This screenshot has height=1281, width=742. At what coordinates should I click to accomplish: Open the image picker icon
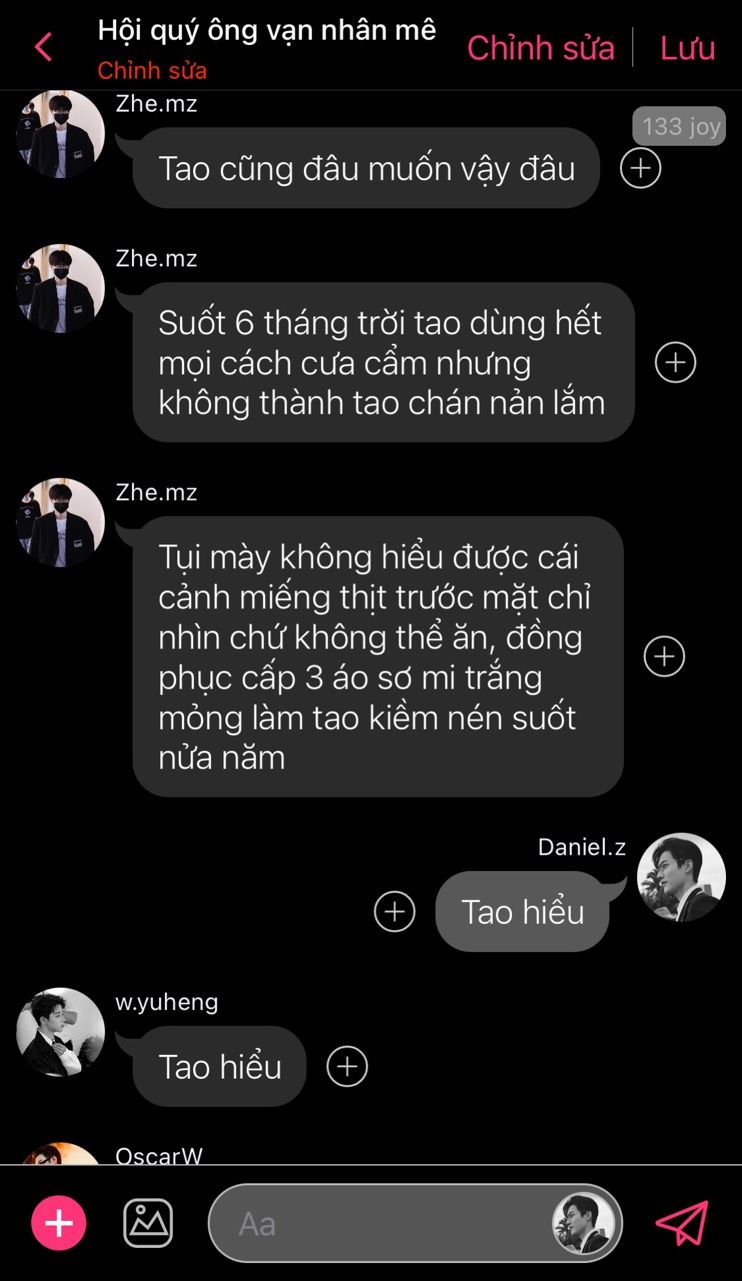click(148, 1223)
